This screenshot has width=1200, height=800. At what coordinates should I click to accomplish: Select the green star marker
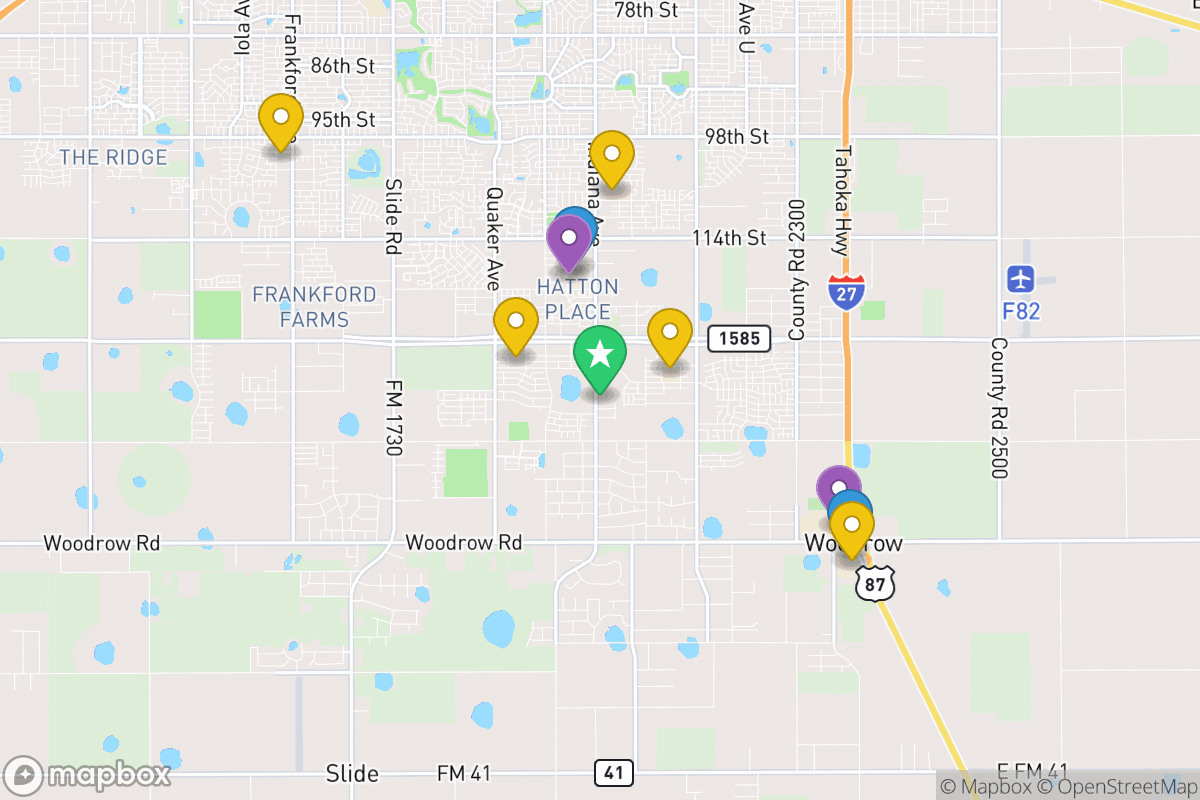point(600,355)
